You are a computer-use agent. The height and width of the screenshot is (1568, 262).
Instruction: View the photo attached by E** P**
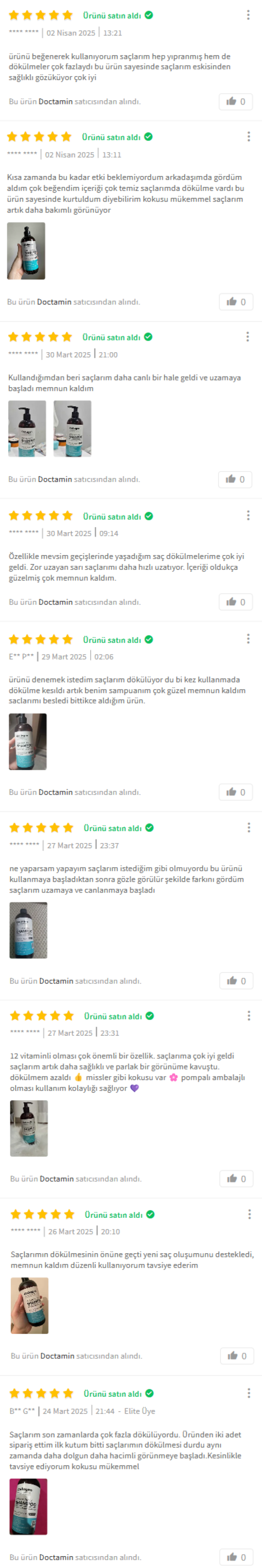coord(27,742)
